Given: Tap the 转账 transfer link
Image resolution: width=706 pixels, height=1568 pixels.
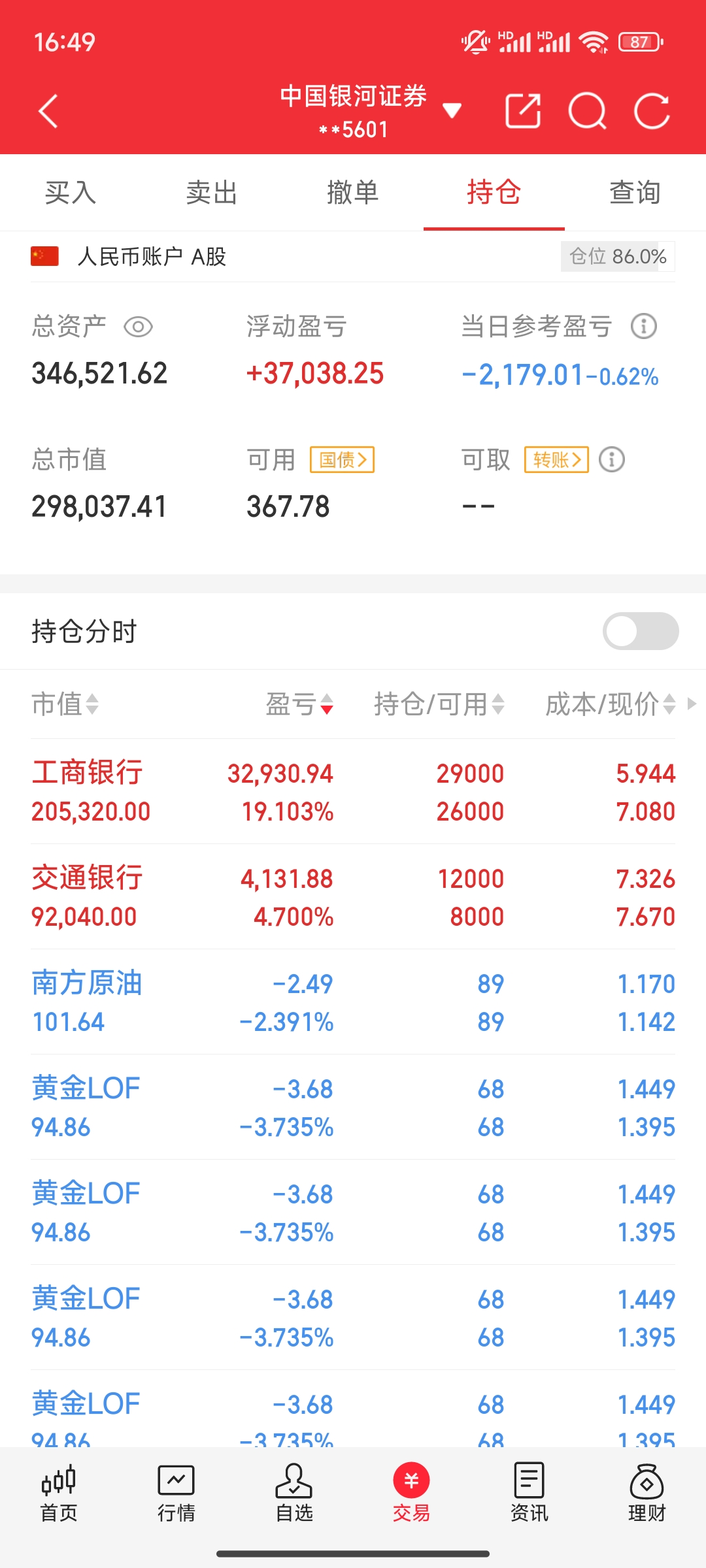Looking at the screenshot, I should (556, 460).
